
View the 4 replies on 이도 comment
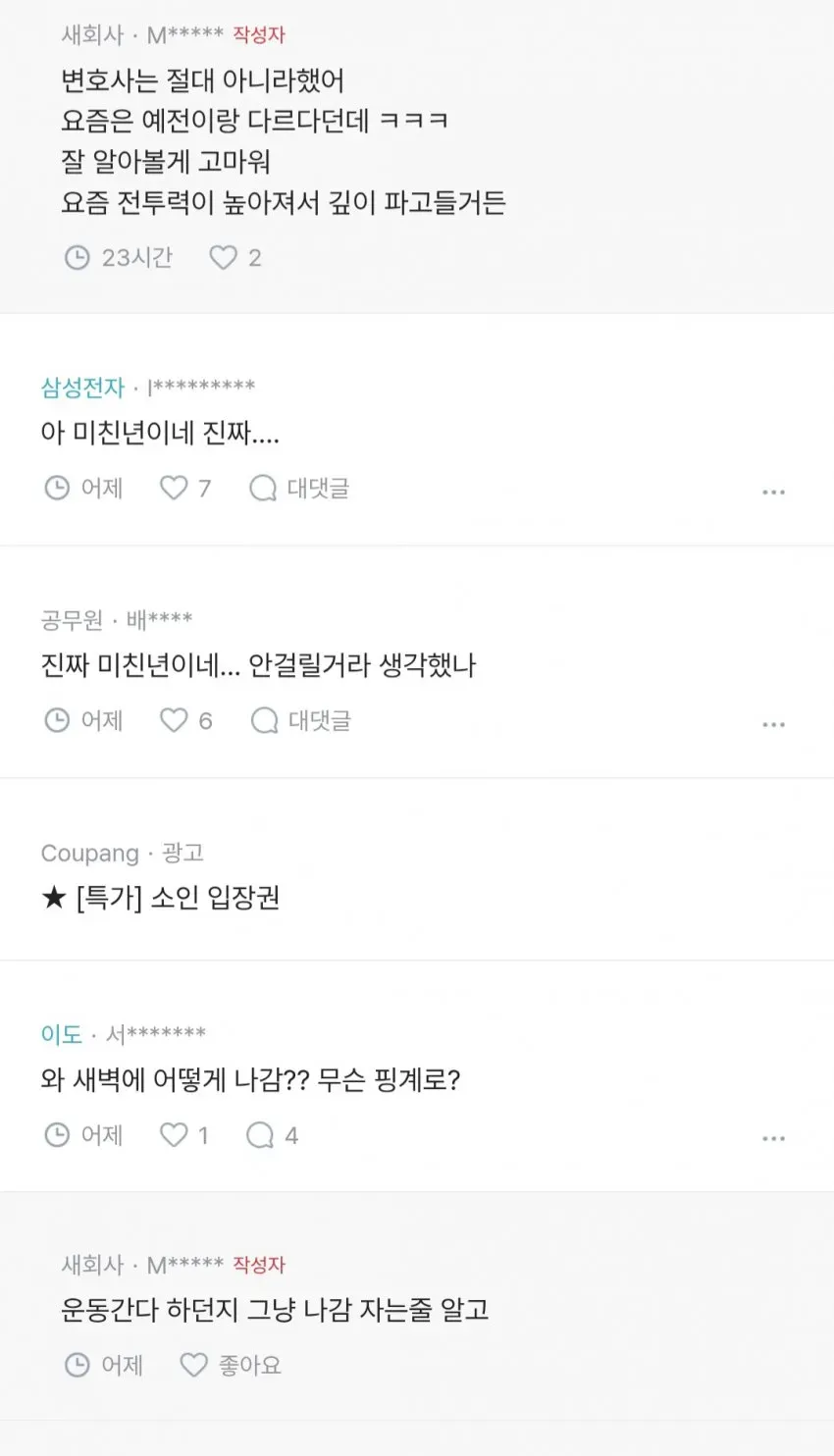273,1135
